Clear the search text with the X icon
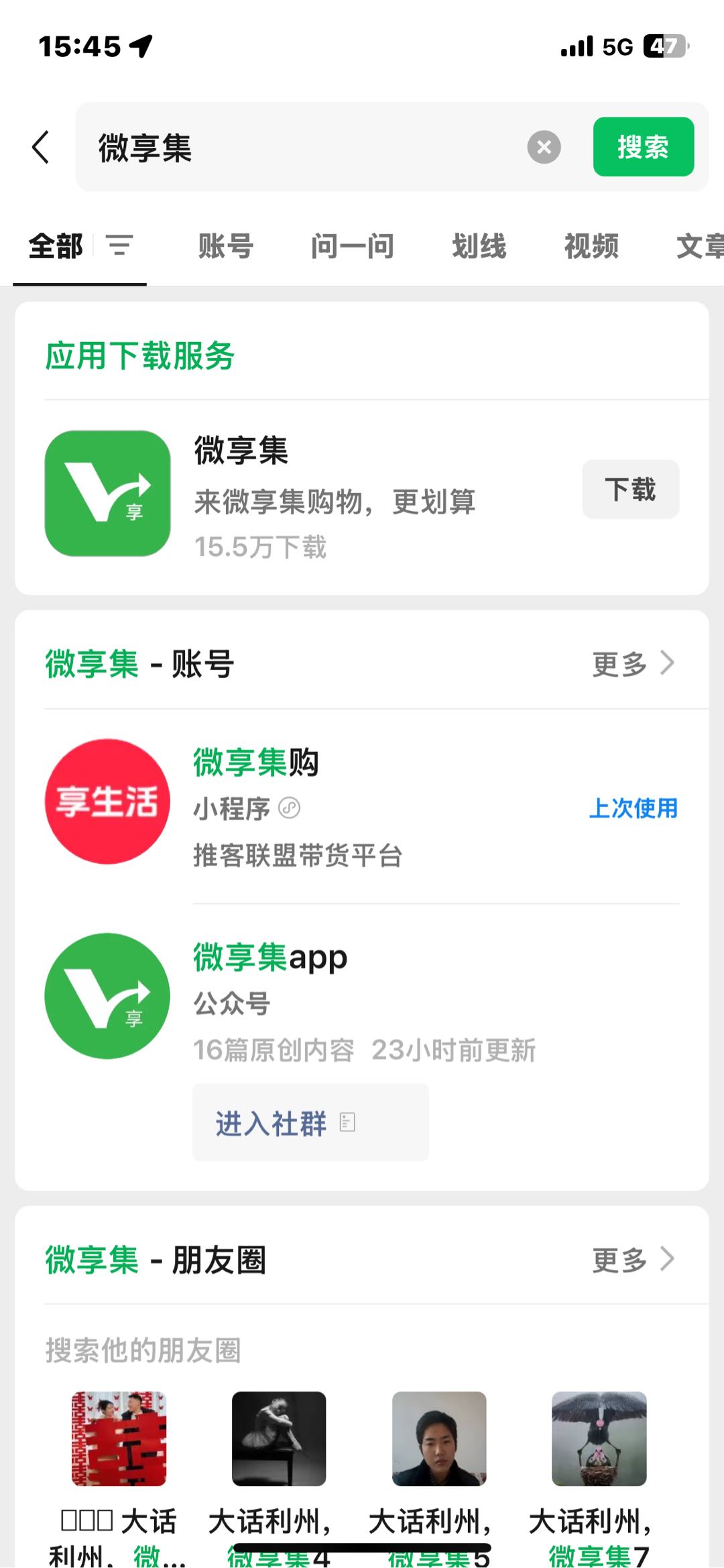 click(x=544, y=148)
